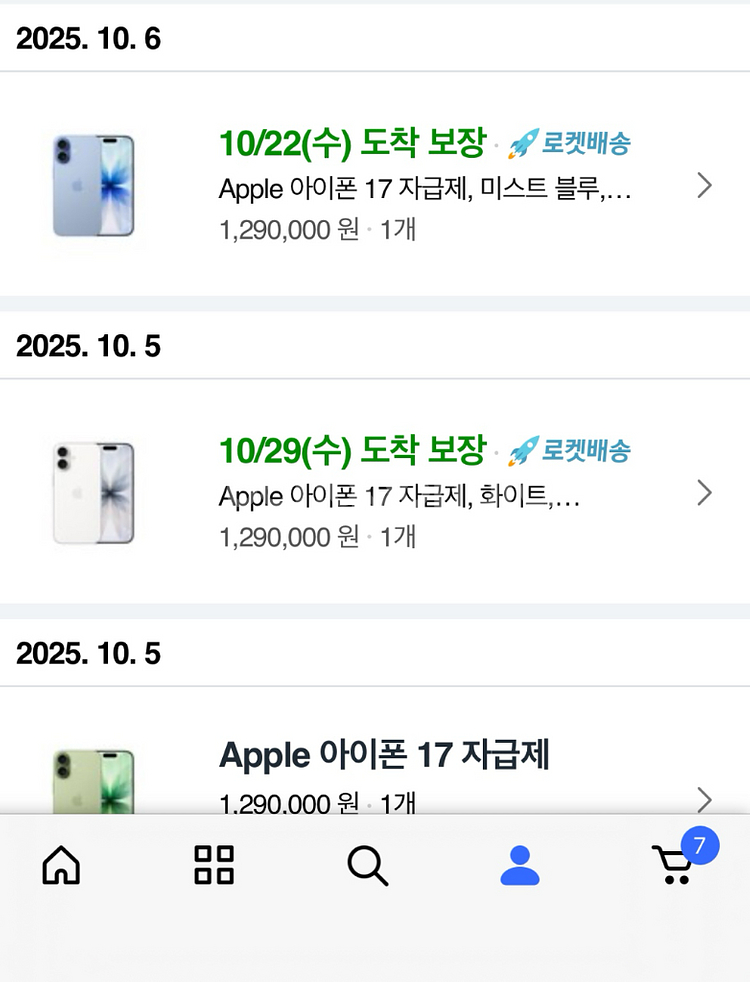Open the Mist Blue iPhone 17 order
This screenshot has width=750, height=982.
click(424, 188)
